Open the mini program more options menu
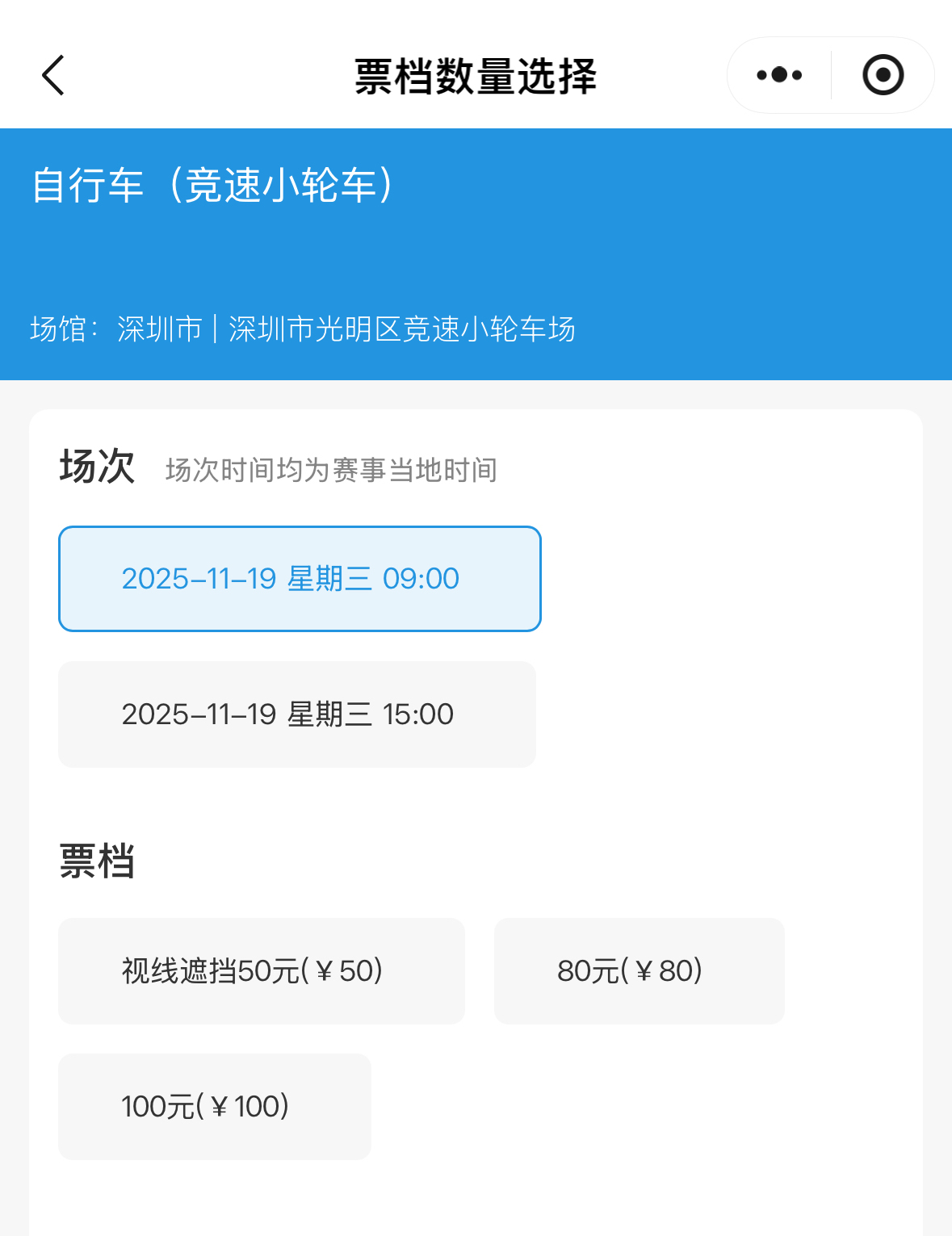This screenshot has width=952, height=1236. pyautogui.click(x=779, y=75)
